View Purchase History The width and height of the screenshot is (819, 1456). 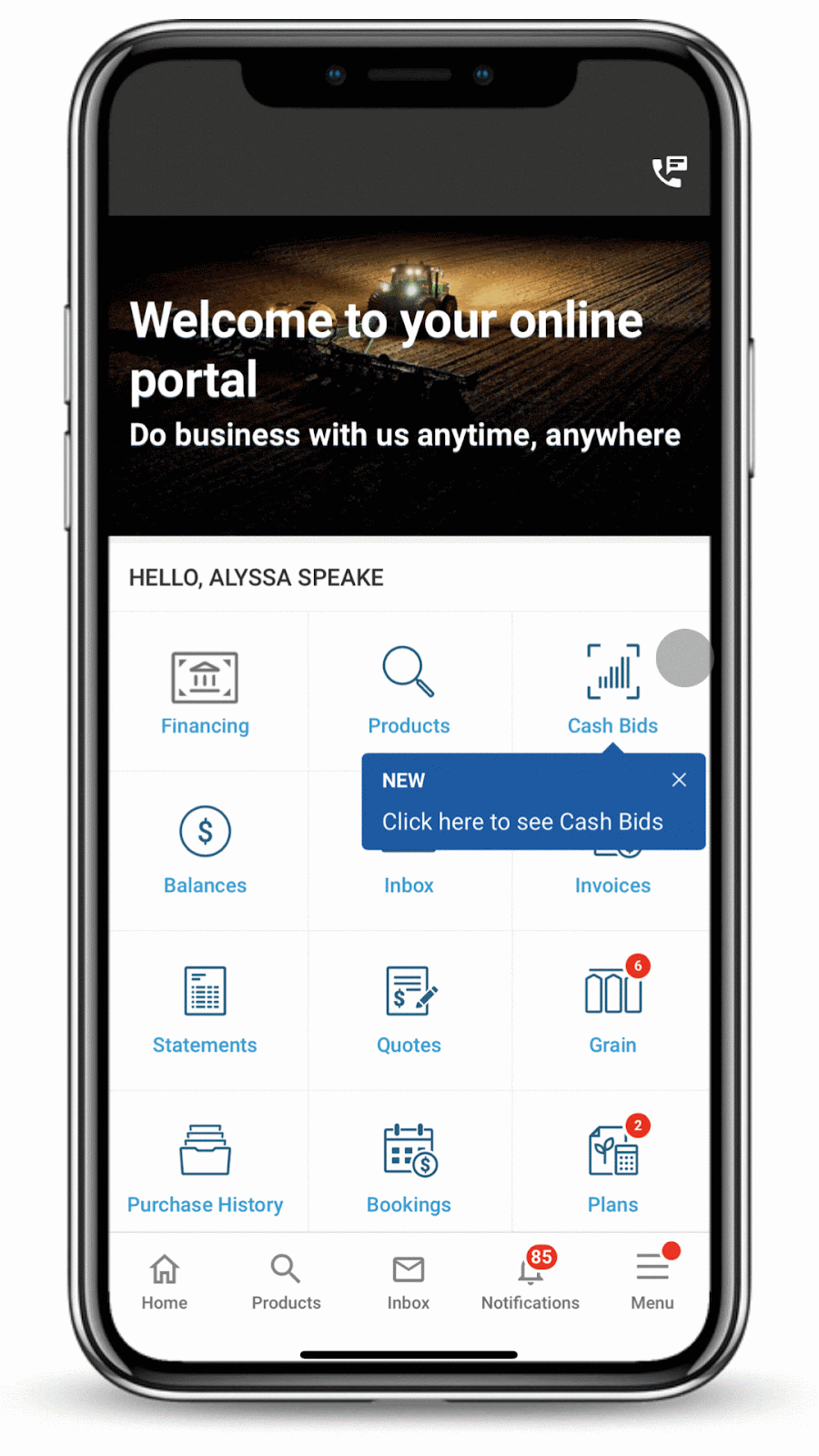(205, 1169)
